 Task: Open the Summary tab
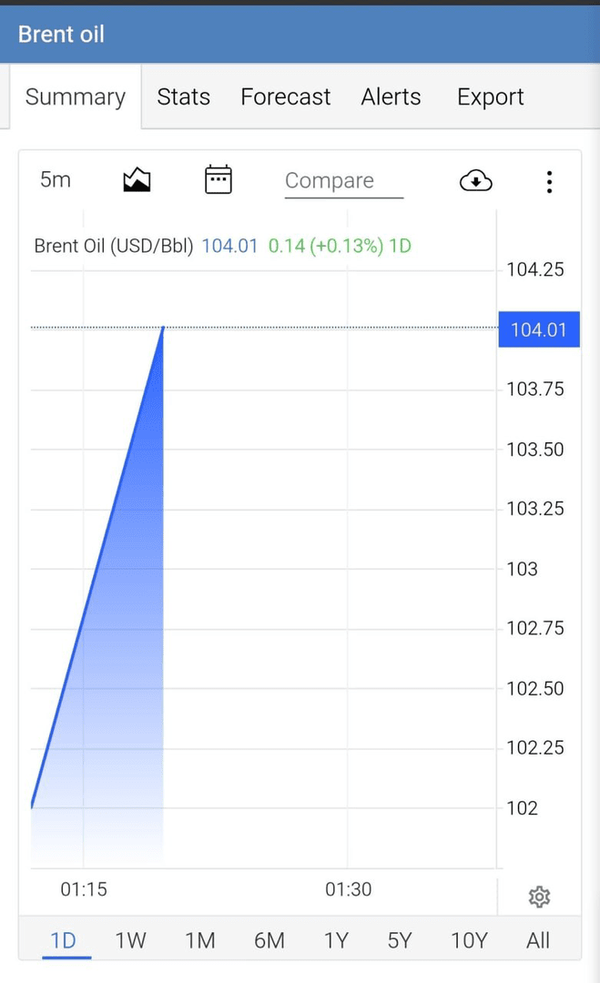pos(75,97)
